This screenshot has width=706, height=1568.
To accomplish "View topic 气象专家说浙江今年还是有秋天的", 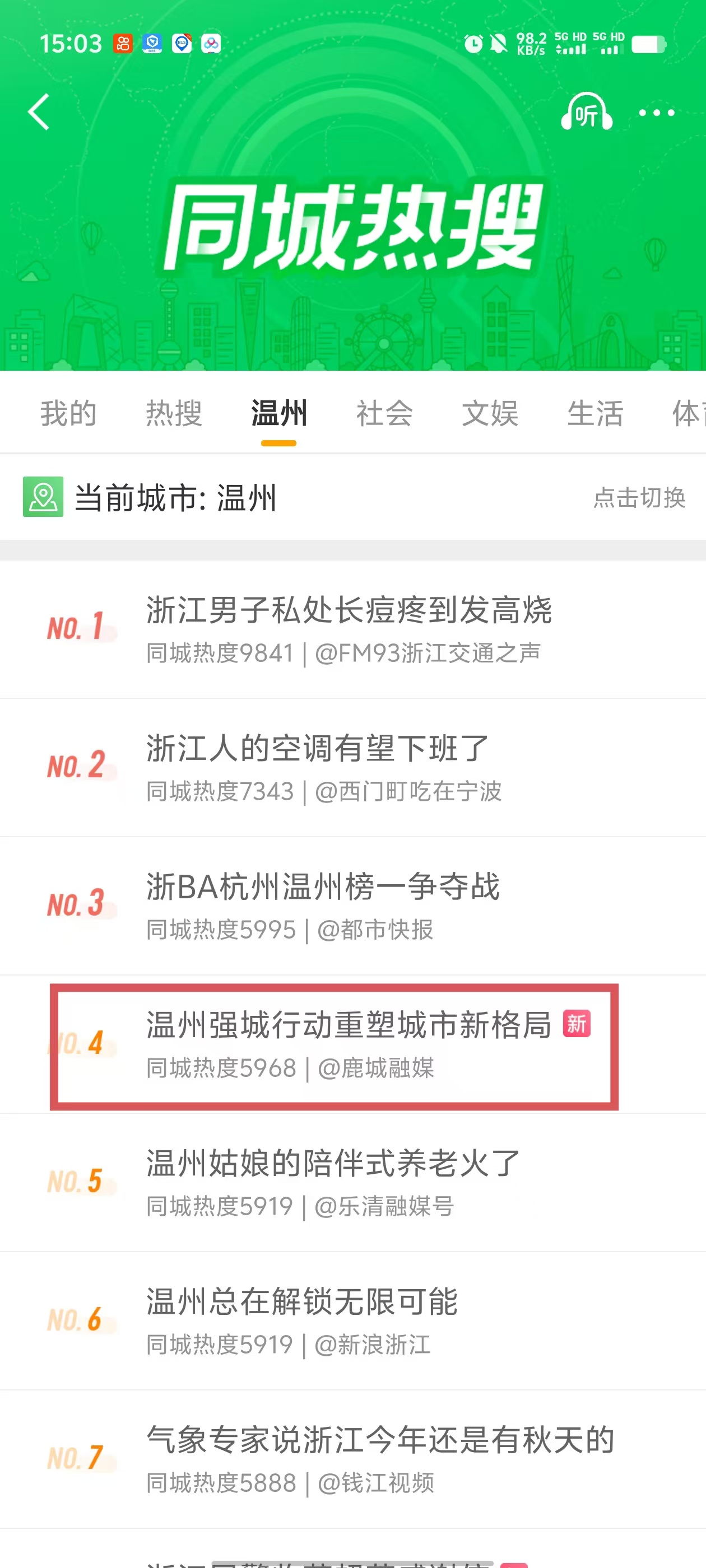I will pos(380,1440).
